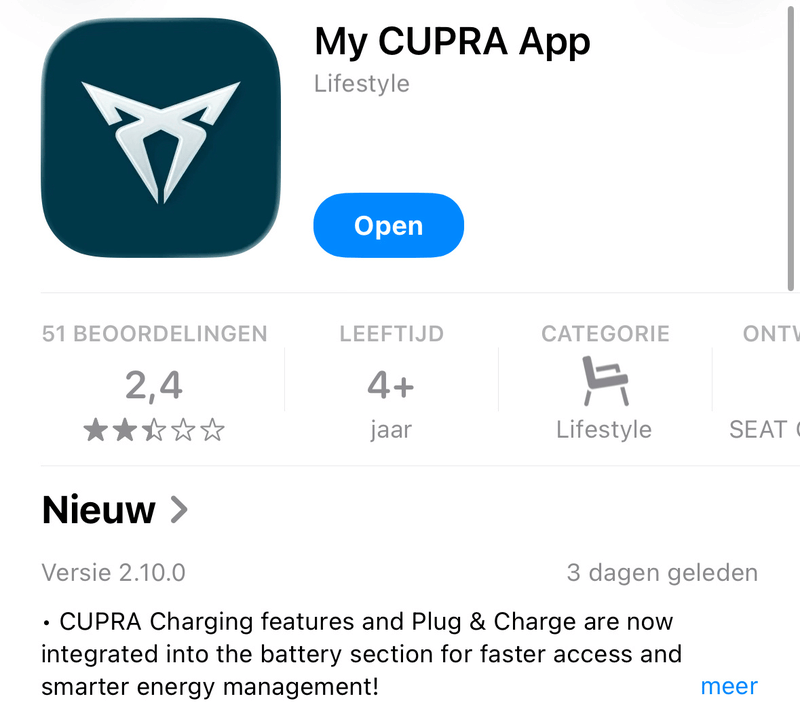Open the Nieuw version history
This screenshot has width=800, height=722.
[115, 510]
